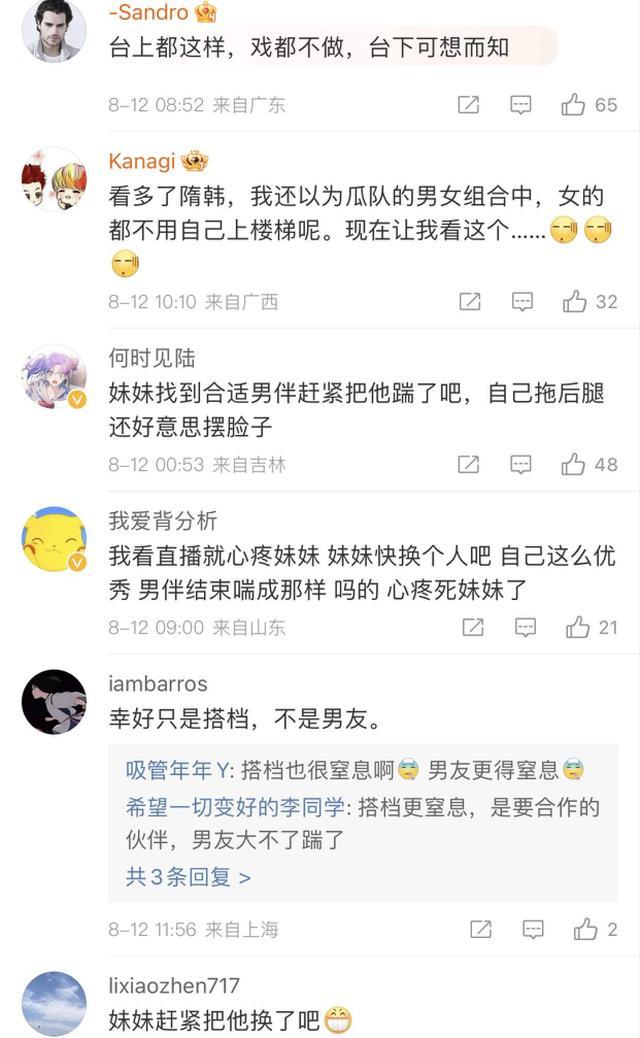Open reply icon on Kanagi's comment
The height and width of the screenshot is (1038, 640).
pos(522,302)
